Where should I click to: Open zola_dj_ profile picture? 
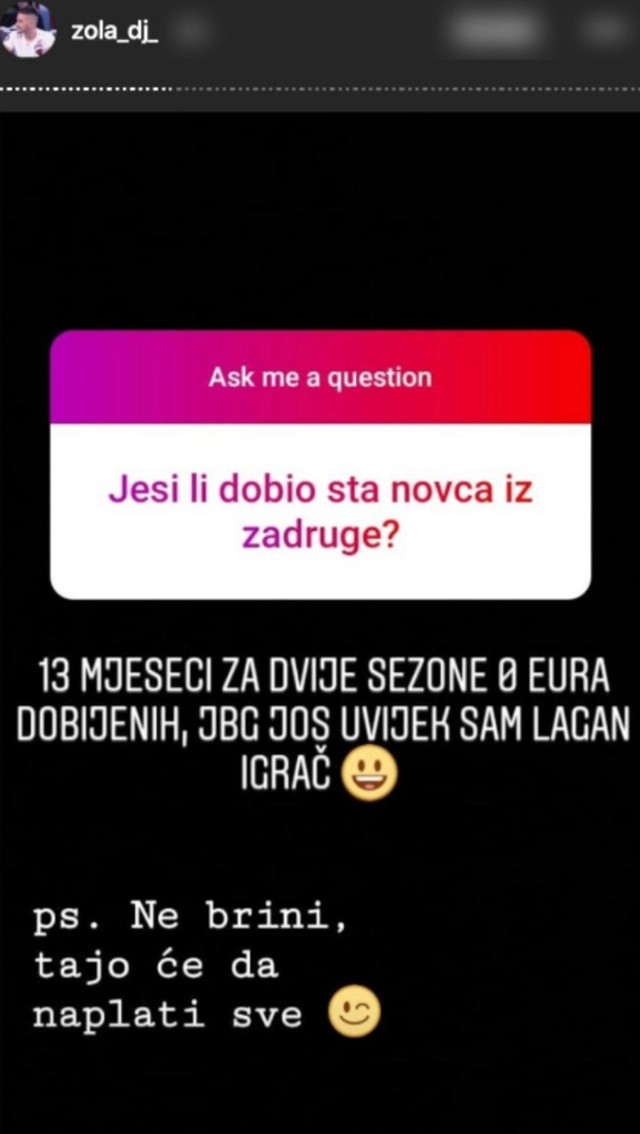tap(28, 32)
